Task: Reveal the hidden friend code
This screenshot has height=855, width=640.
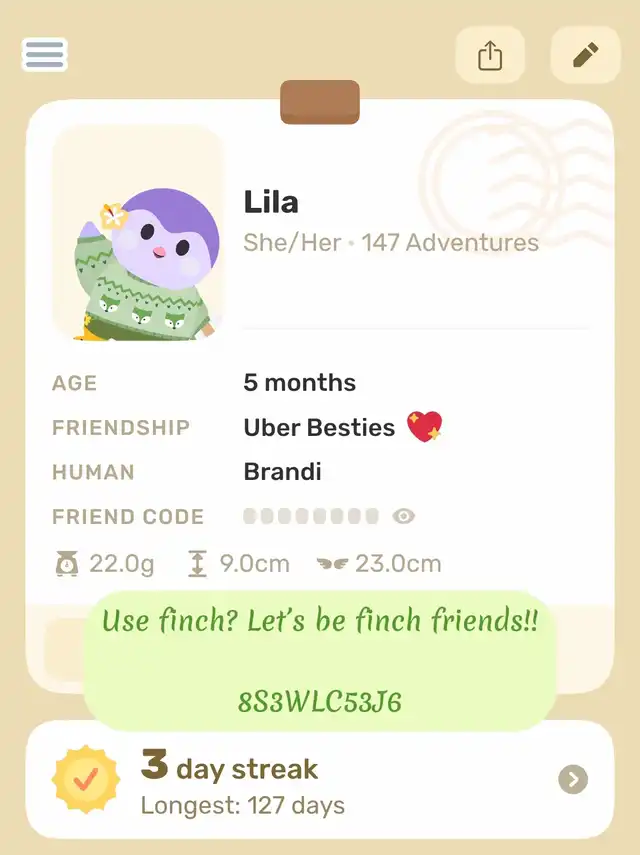Action: (404, 516)
